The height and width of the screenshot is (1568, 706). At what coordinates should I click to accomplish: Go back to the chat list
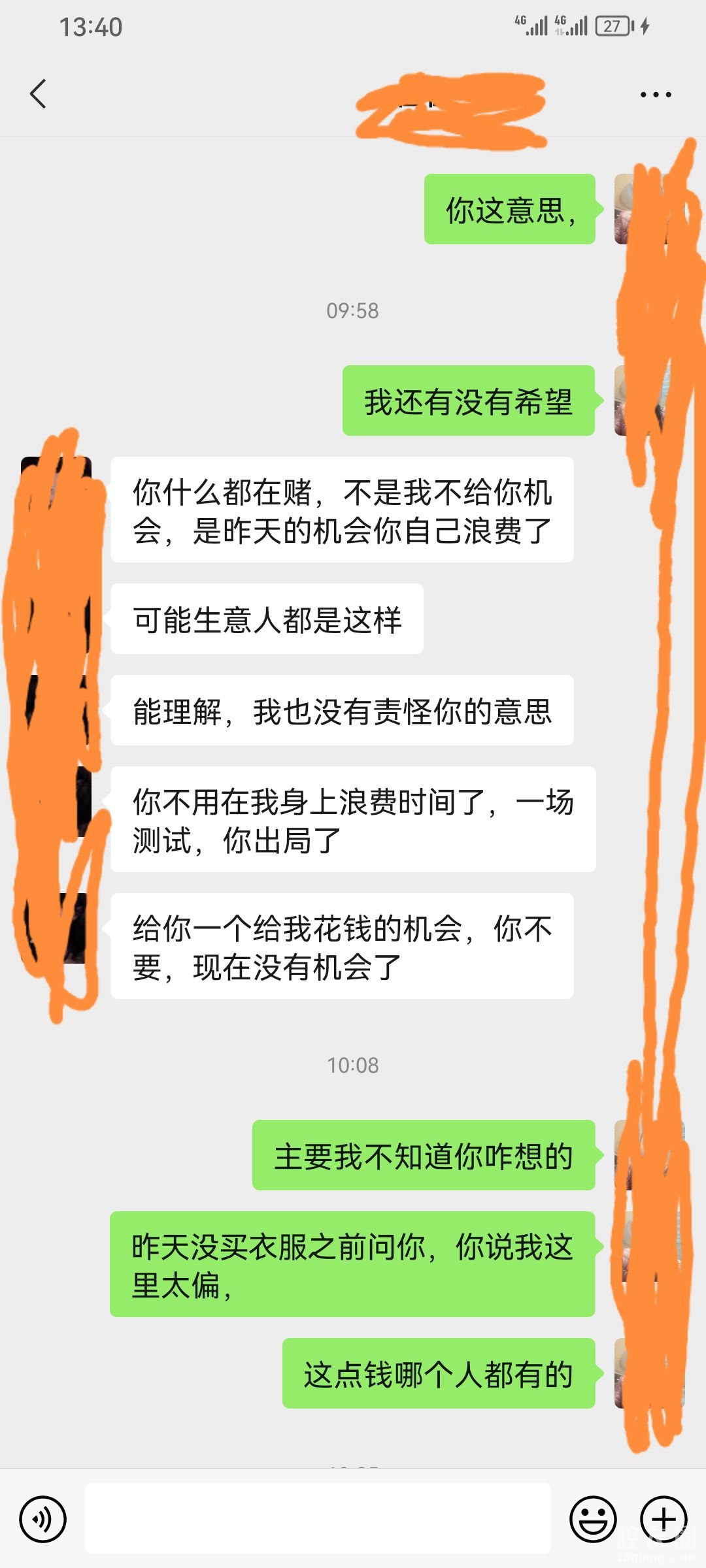(x=39, y=94)
